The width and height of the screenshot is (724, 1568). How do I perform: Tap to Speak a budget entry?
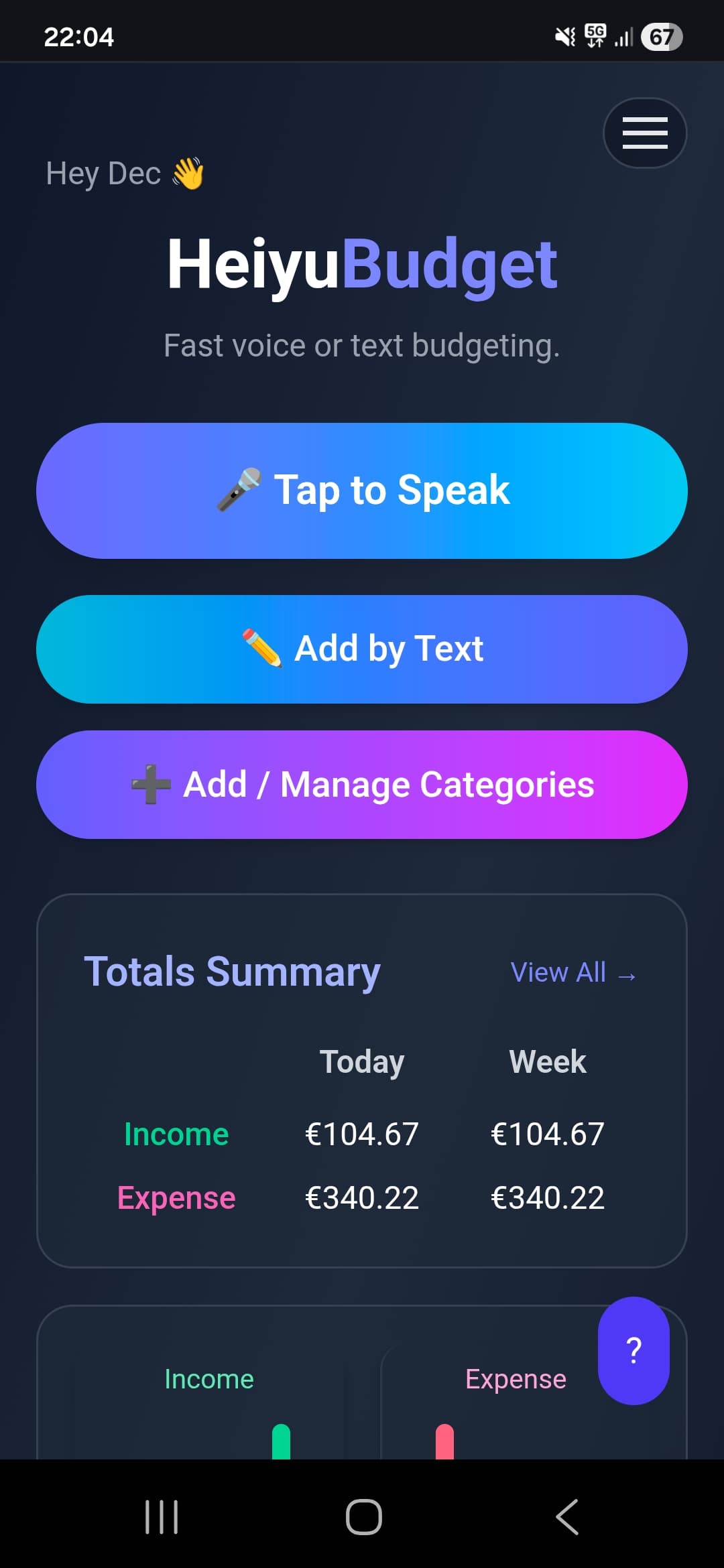coord(362,491)
